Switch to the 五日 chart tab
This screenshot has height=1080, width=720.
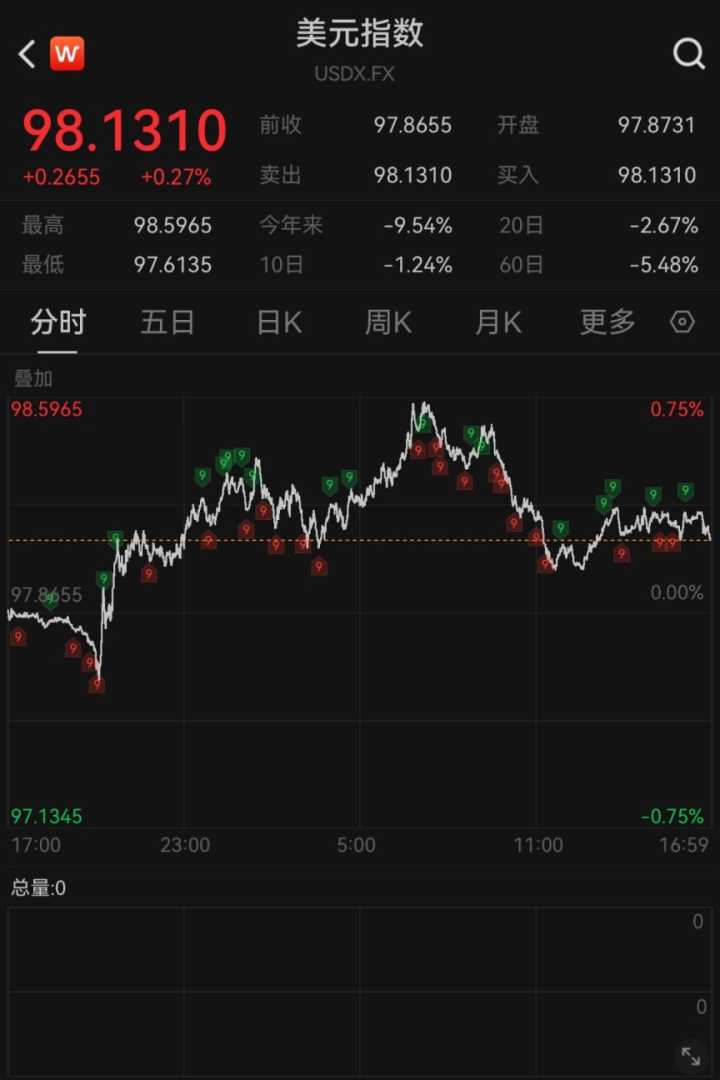(x=167, y=322)
